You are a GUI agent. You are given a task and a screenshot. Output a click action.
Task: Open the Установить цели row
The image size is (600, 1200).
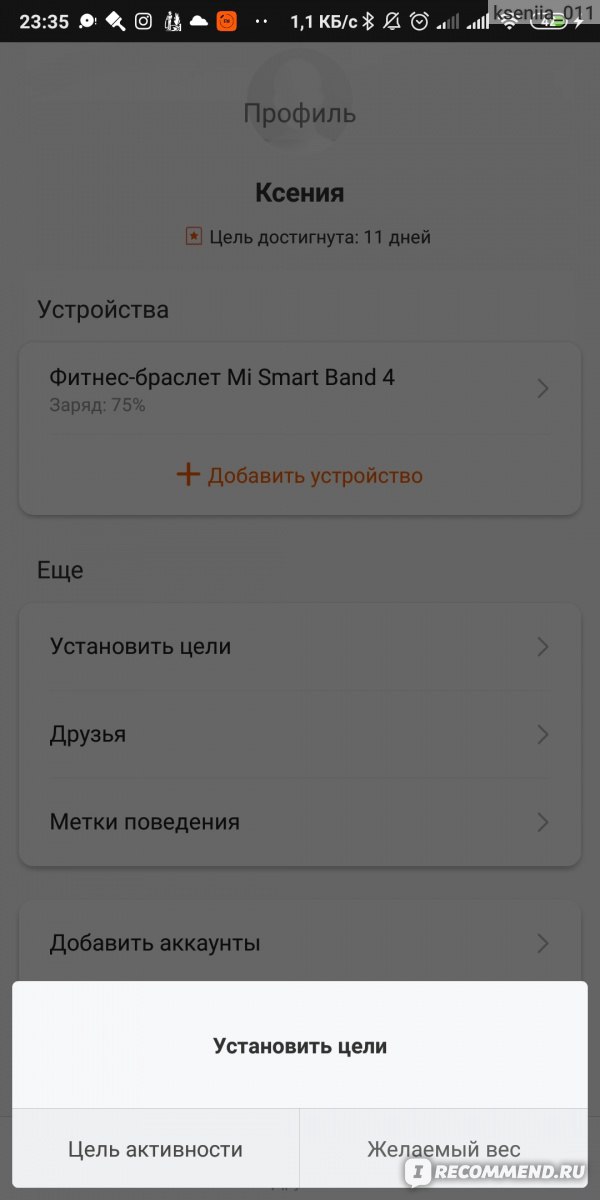coord(300,647)
